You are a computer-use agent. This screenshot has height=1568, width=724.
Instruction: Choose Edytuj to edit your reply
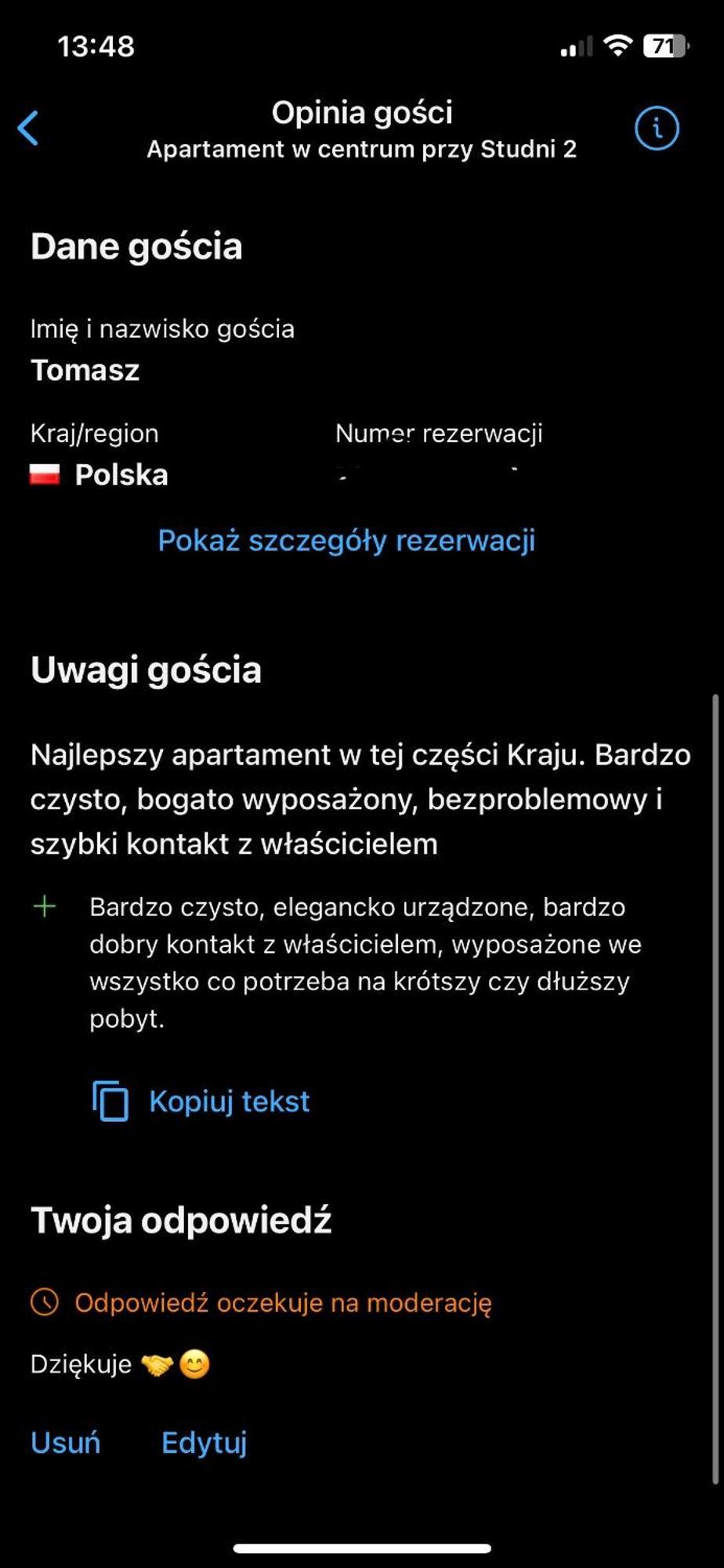click(x=204, y=1442)
